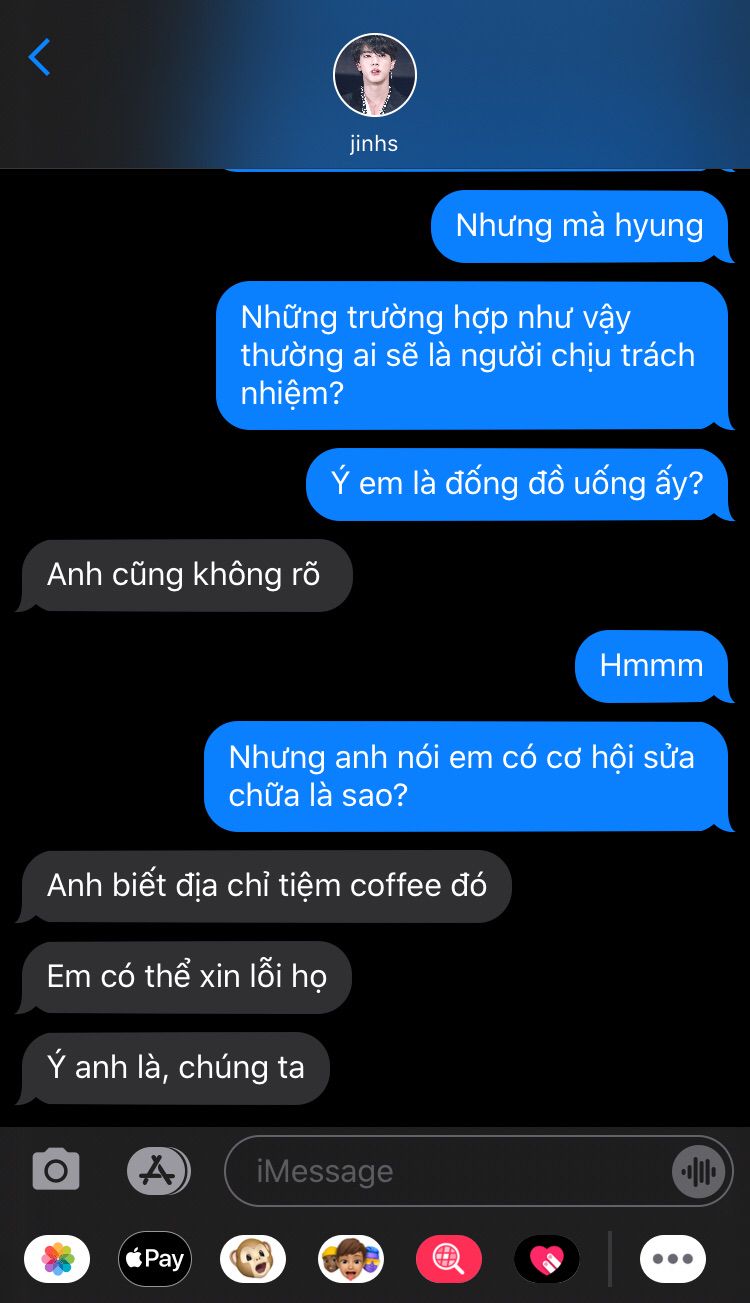Go back to the messages list
Viewport: 750px width, 1303px height.
click(39, 58)
